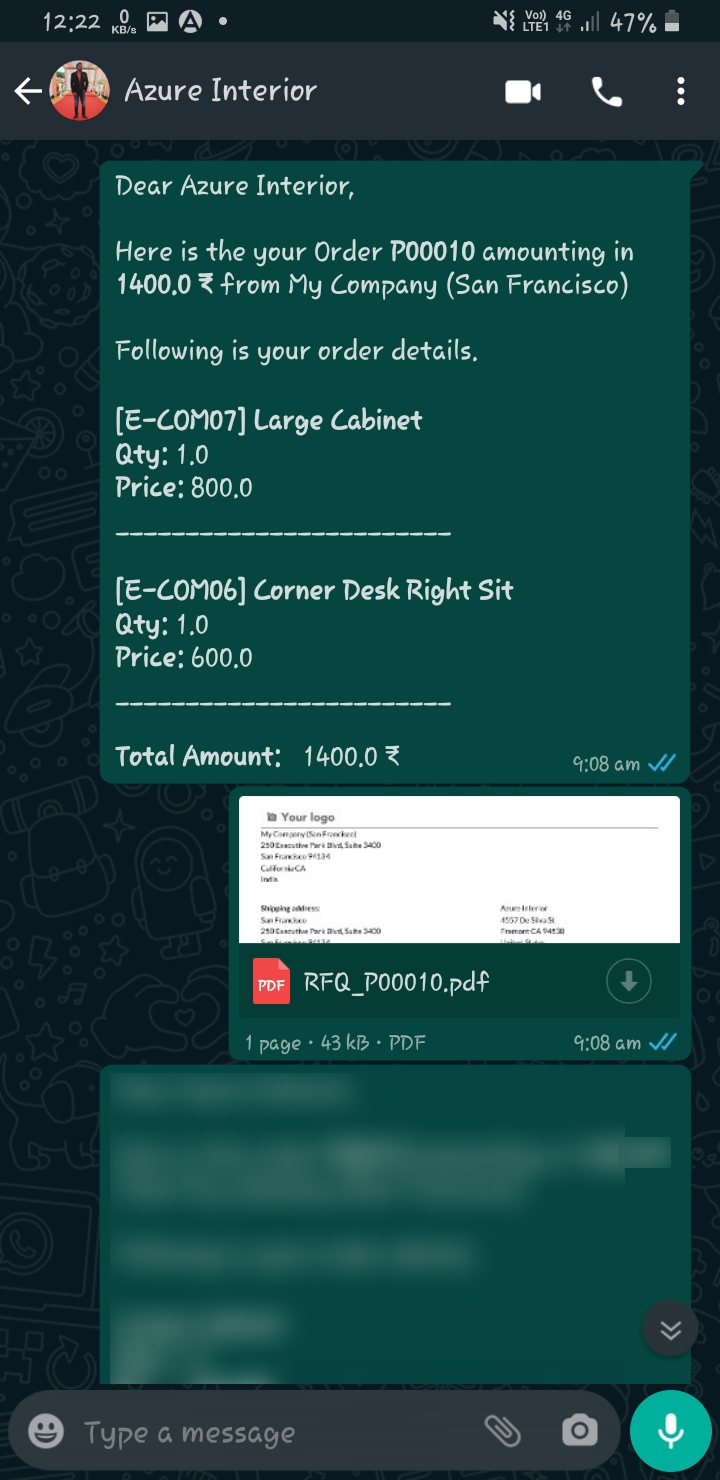Open the overflow menu
The width and height of the screenshot is (720, 1480).
click(x=681, y=92)
